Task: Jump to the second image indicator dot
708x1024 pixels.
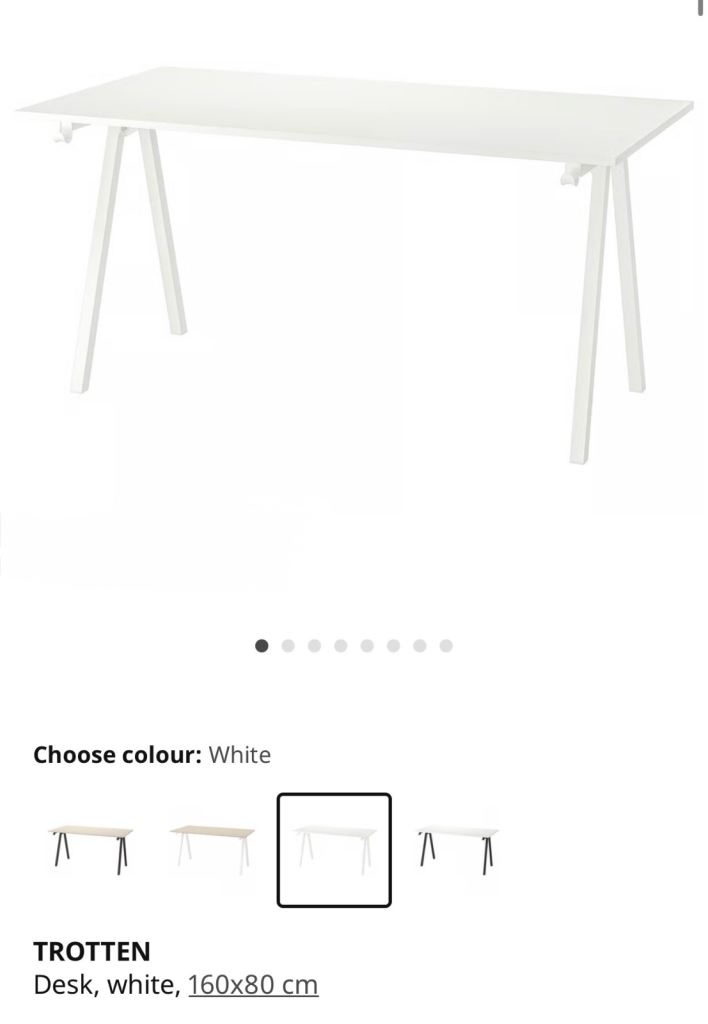Action: coord(288,646)
